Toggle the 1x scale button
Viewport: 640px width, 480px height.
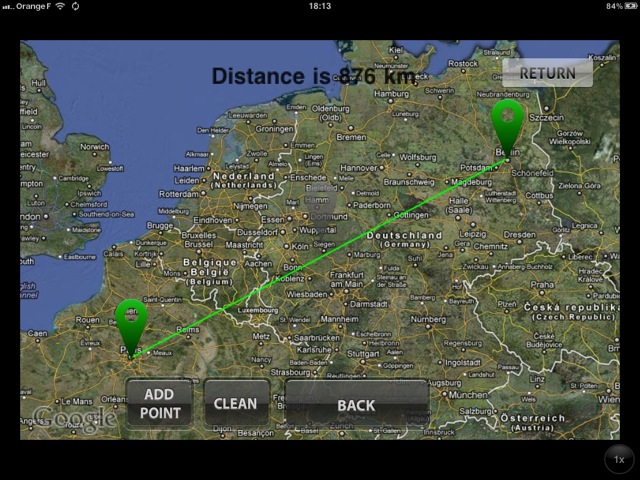619,459
